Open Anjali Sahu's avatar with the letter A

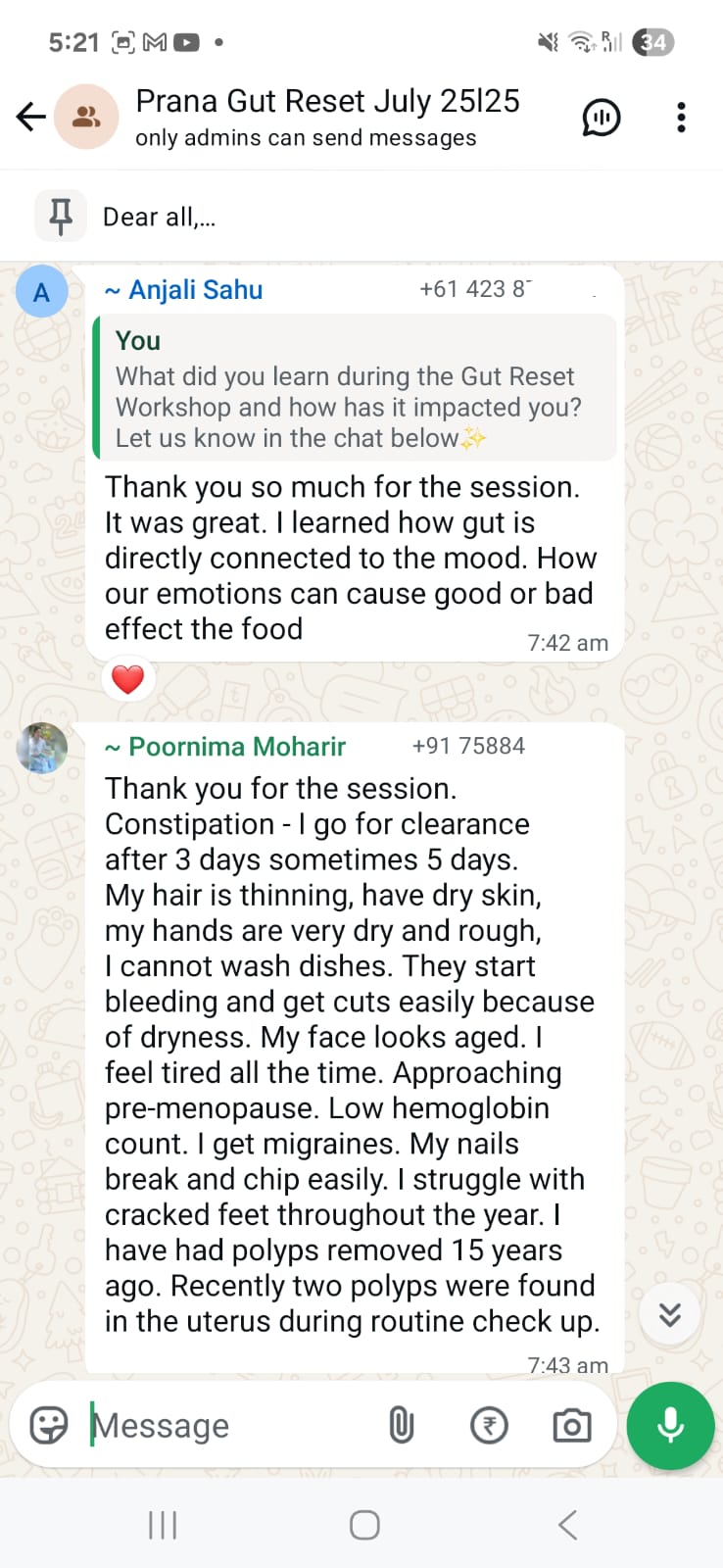click(42, 292)
